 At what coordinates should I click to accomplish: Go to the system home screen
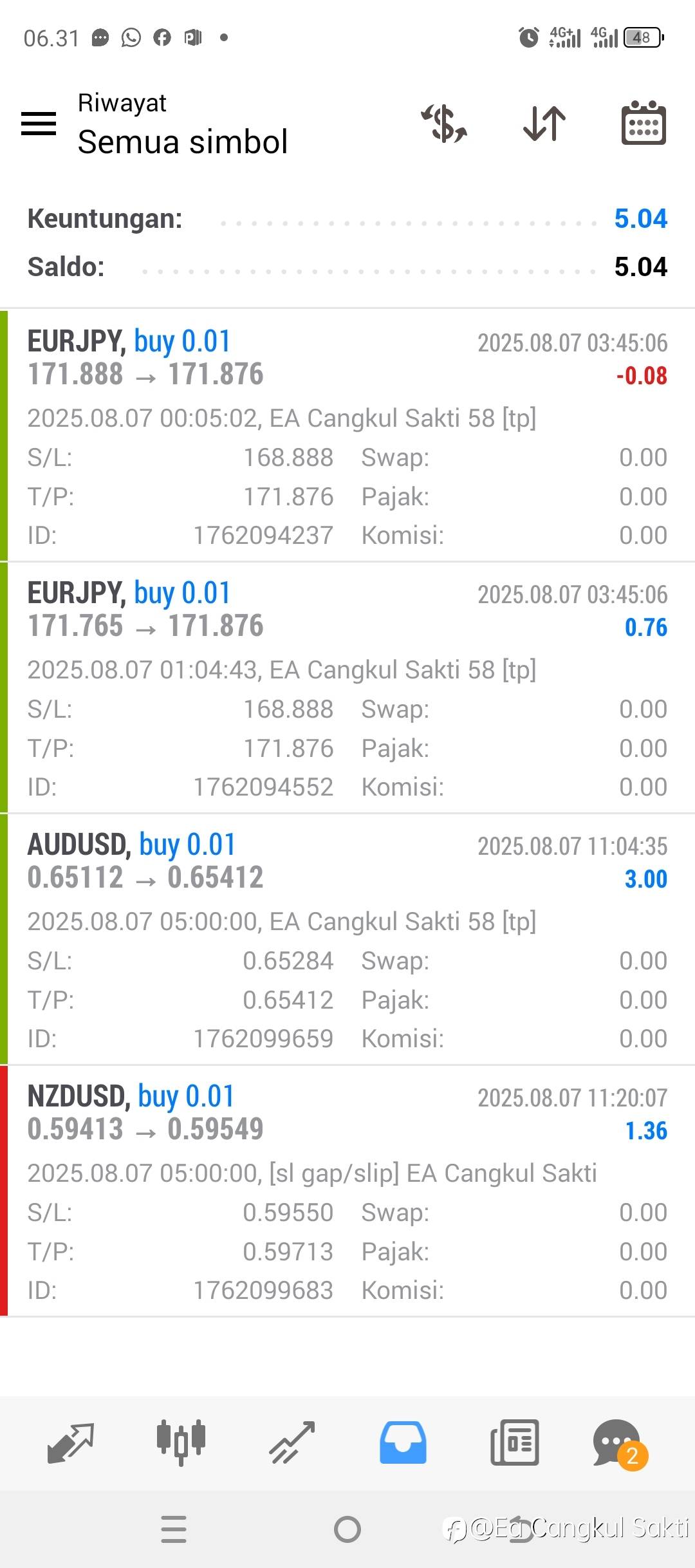click(x=347, y=1529)
